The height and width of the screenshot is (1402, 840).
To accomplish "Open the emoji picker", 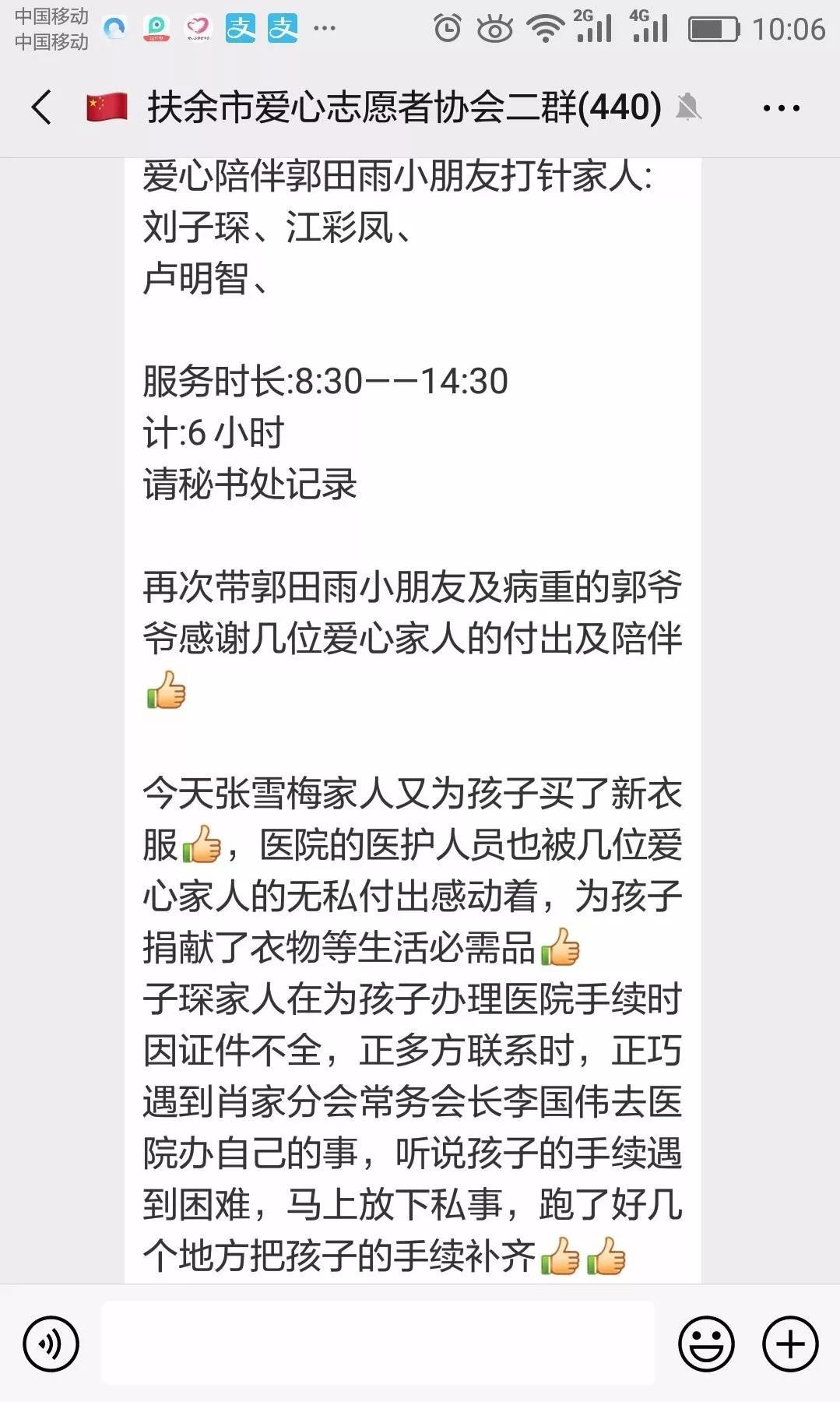I will pyautogui.click(x=706, y=1344).
